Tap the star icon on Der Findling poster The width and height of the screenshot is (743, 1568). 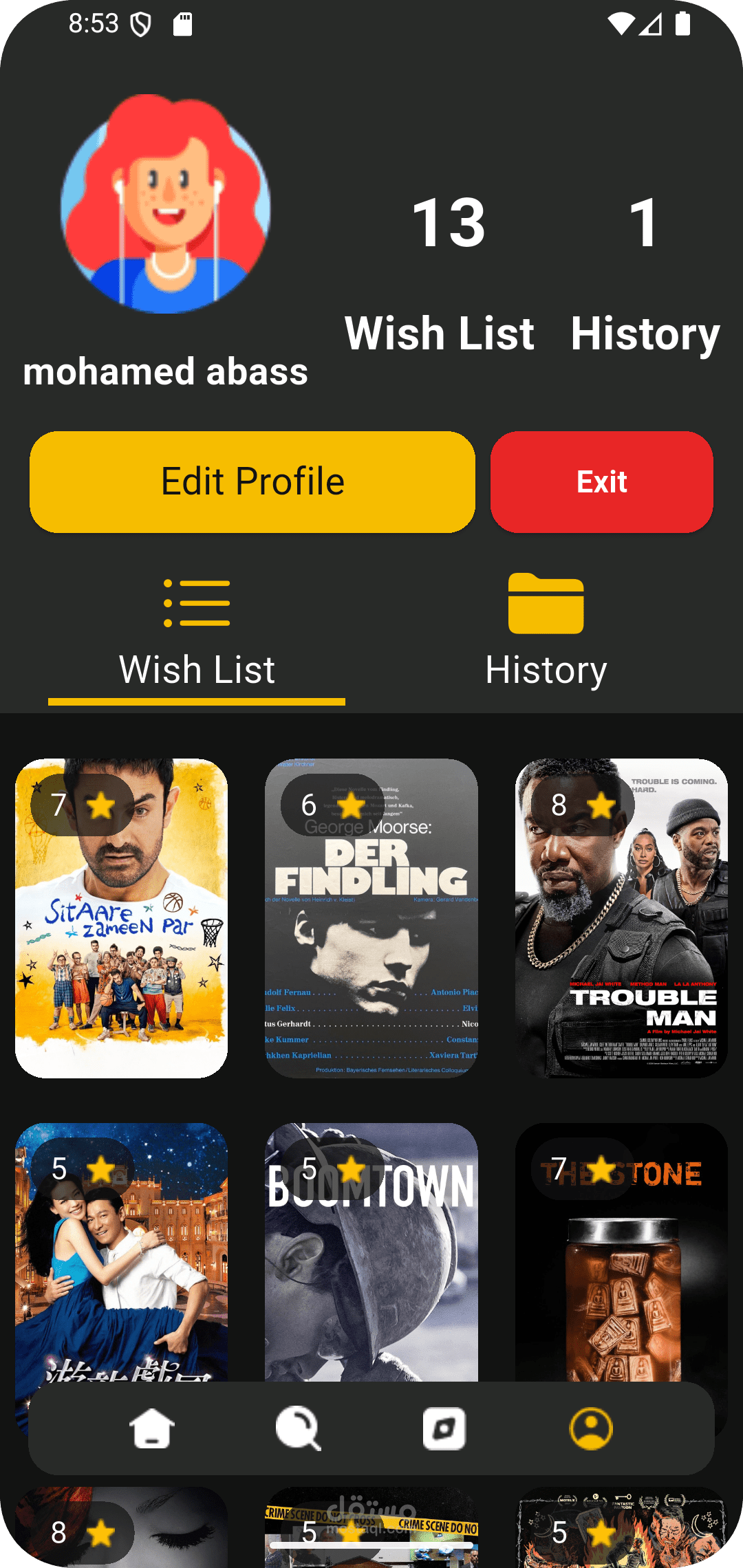[x=351, y=806]
